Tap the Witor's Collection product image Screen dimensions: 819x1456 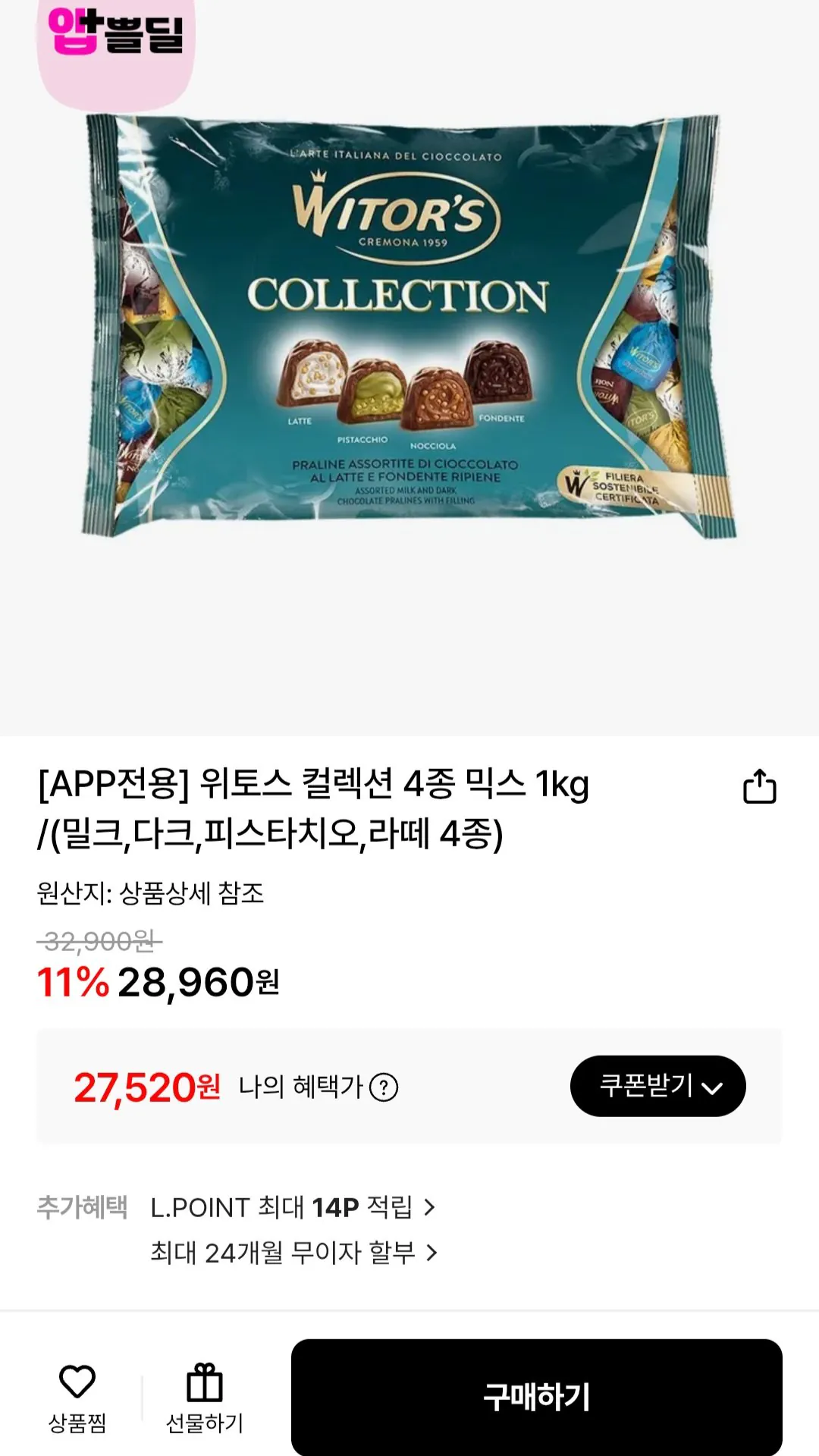[x=409, y=326]
